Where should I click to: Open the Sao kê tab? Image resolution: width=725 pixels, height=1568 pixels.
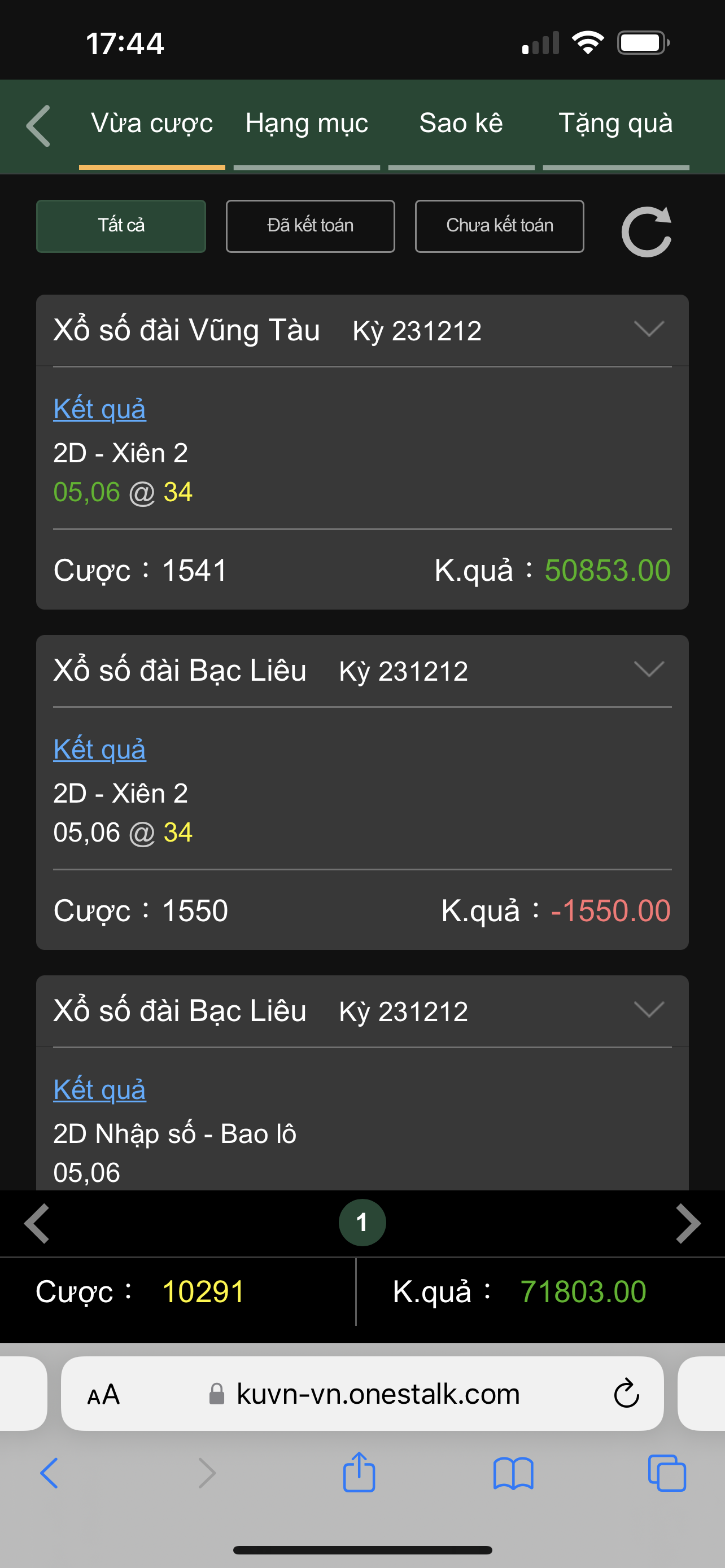point(461,124)
